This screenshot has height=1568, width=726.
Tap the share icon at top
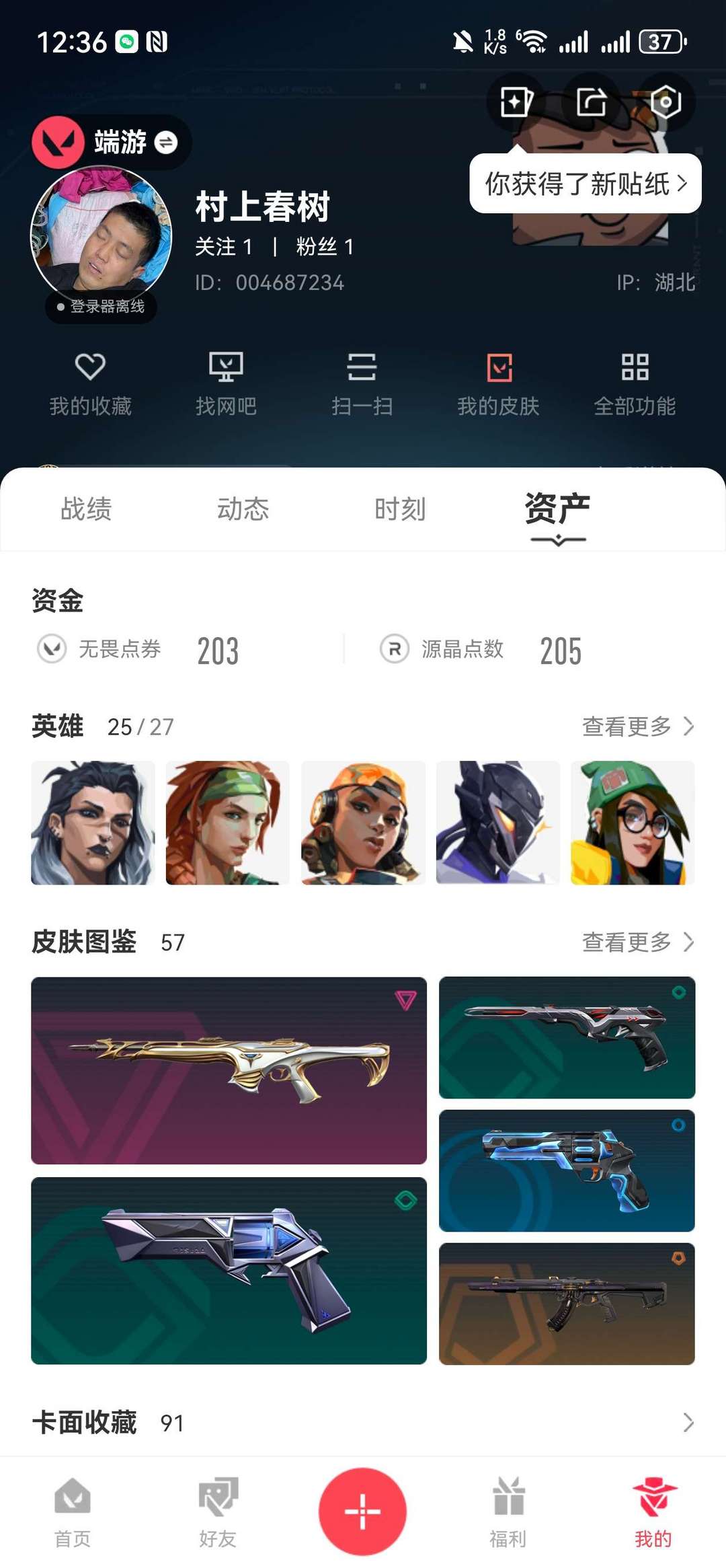[x=592, y=102]
